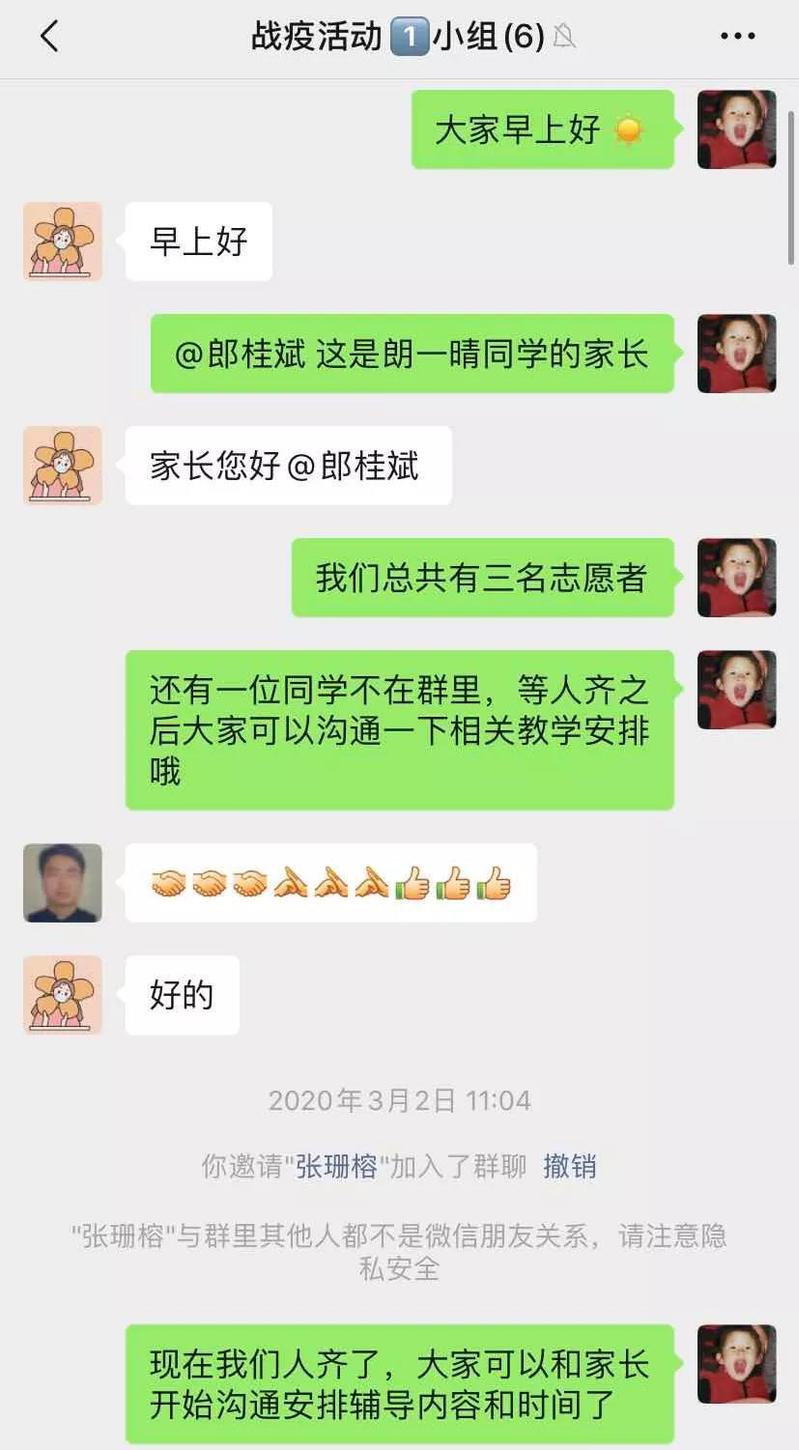Open 张珊榕's profile from invite notice
The image size is (799, 1450).
point(337,1166)
